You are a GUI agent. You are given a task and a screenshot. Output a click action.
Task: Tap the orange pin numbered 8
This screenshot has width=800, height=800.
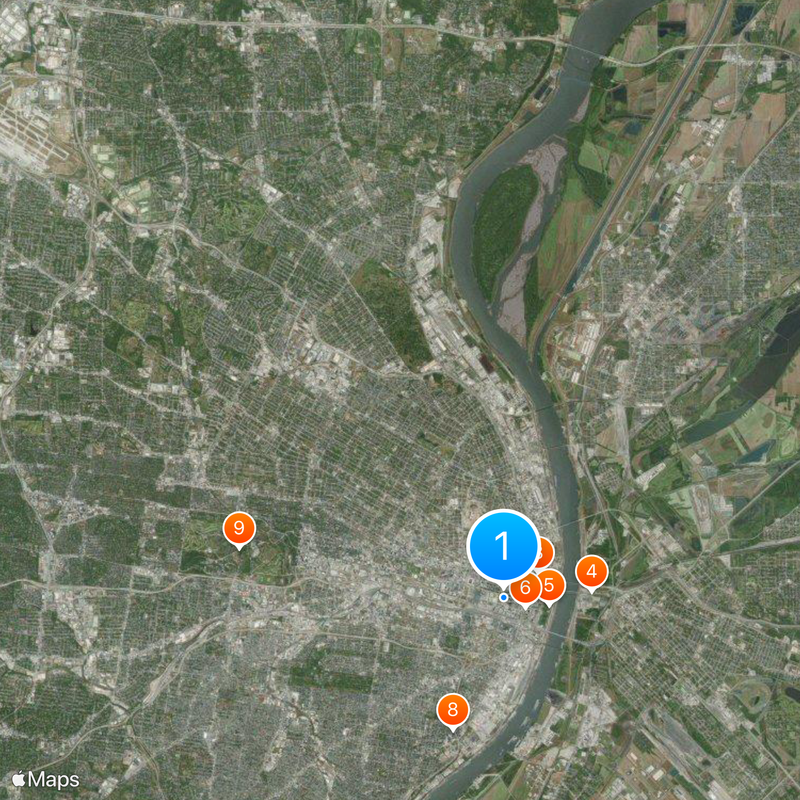pos(453,711)
